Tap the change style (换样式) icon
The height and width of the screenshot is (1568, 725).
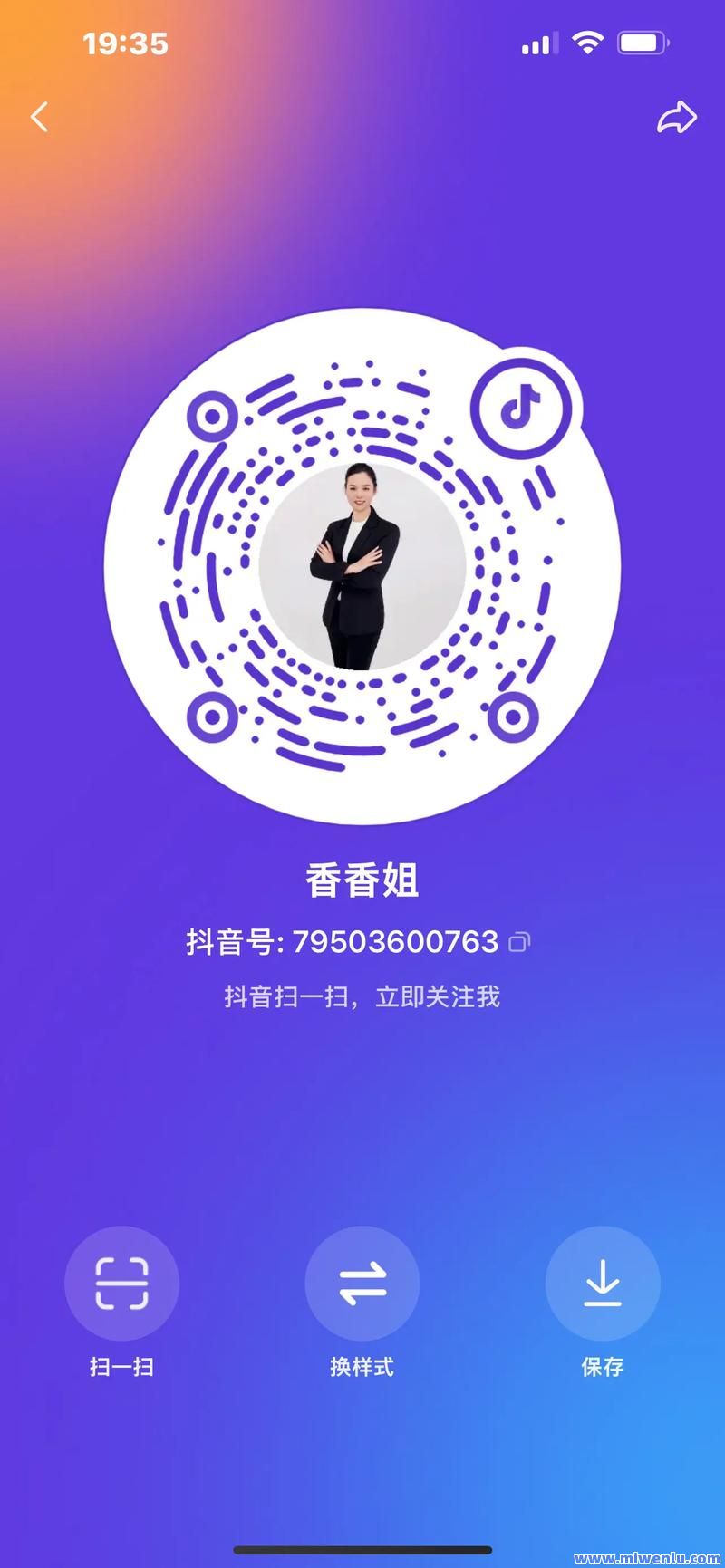(x=362, y=1284)
